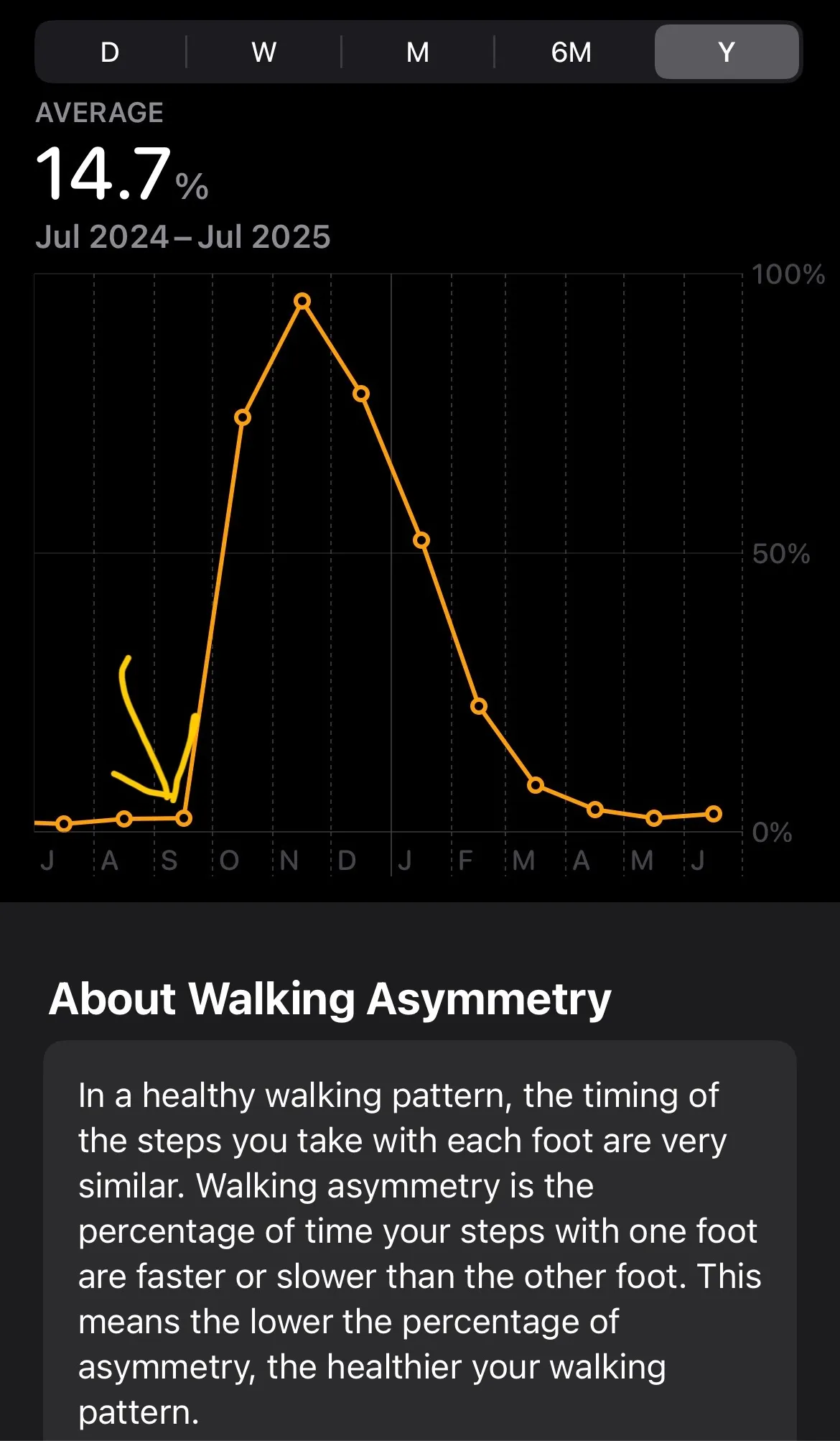Tap the Jul 2024–Jul 2025 date range
Image resolution: width=840 pixels, height=1441 pixels.
185,237
